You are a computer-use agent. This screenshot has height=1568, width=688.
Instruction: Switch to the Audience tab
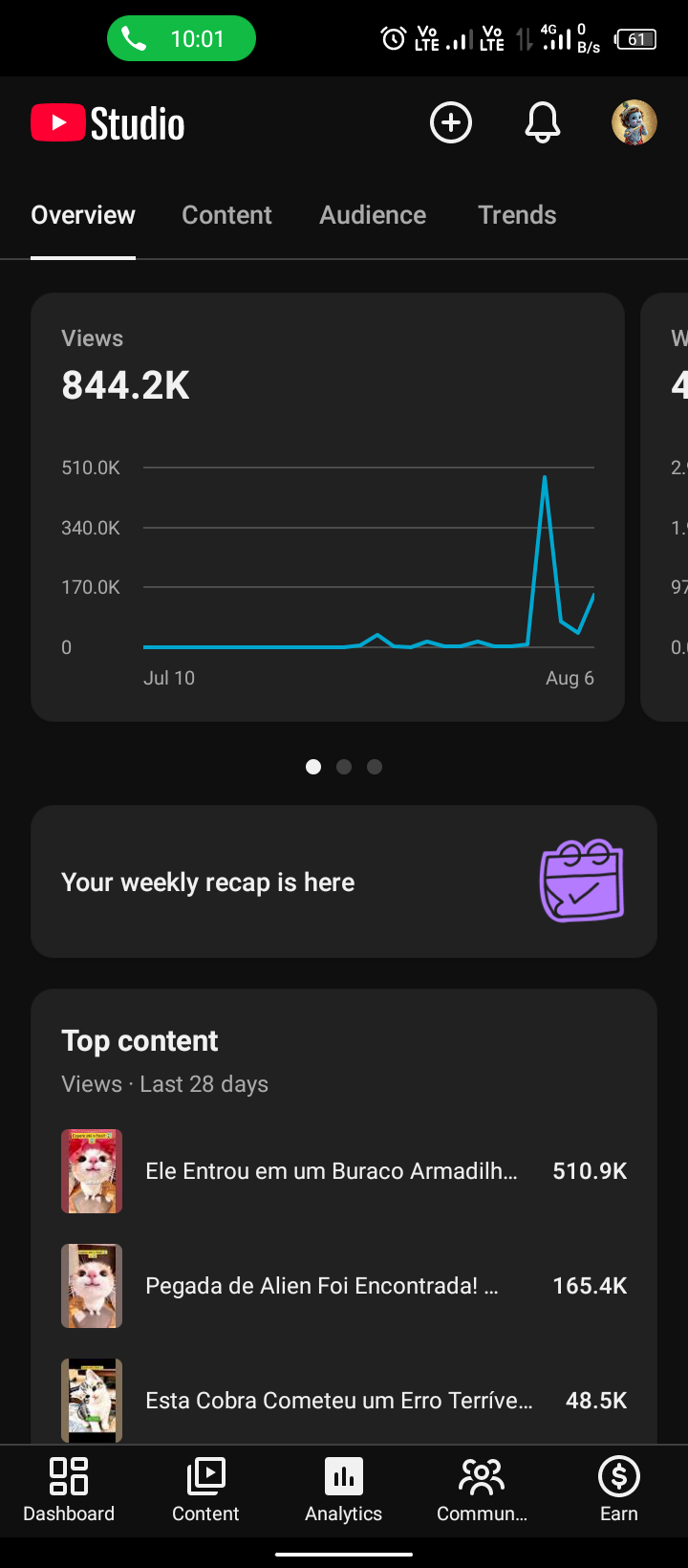(373, 215)
